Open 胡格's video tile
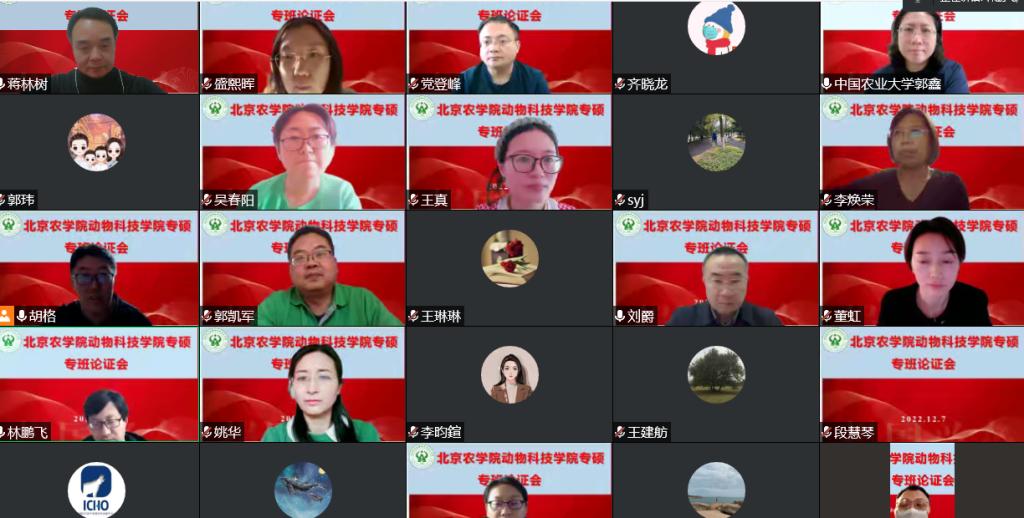This screenshot has height=518, width=1024. pyautogui.click(x=99, y=268)
